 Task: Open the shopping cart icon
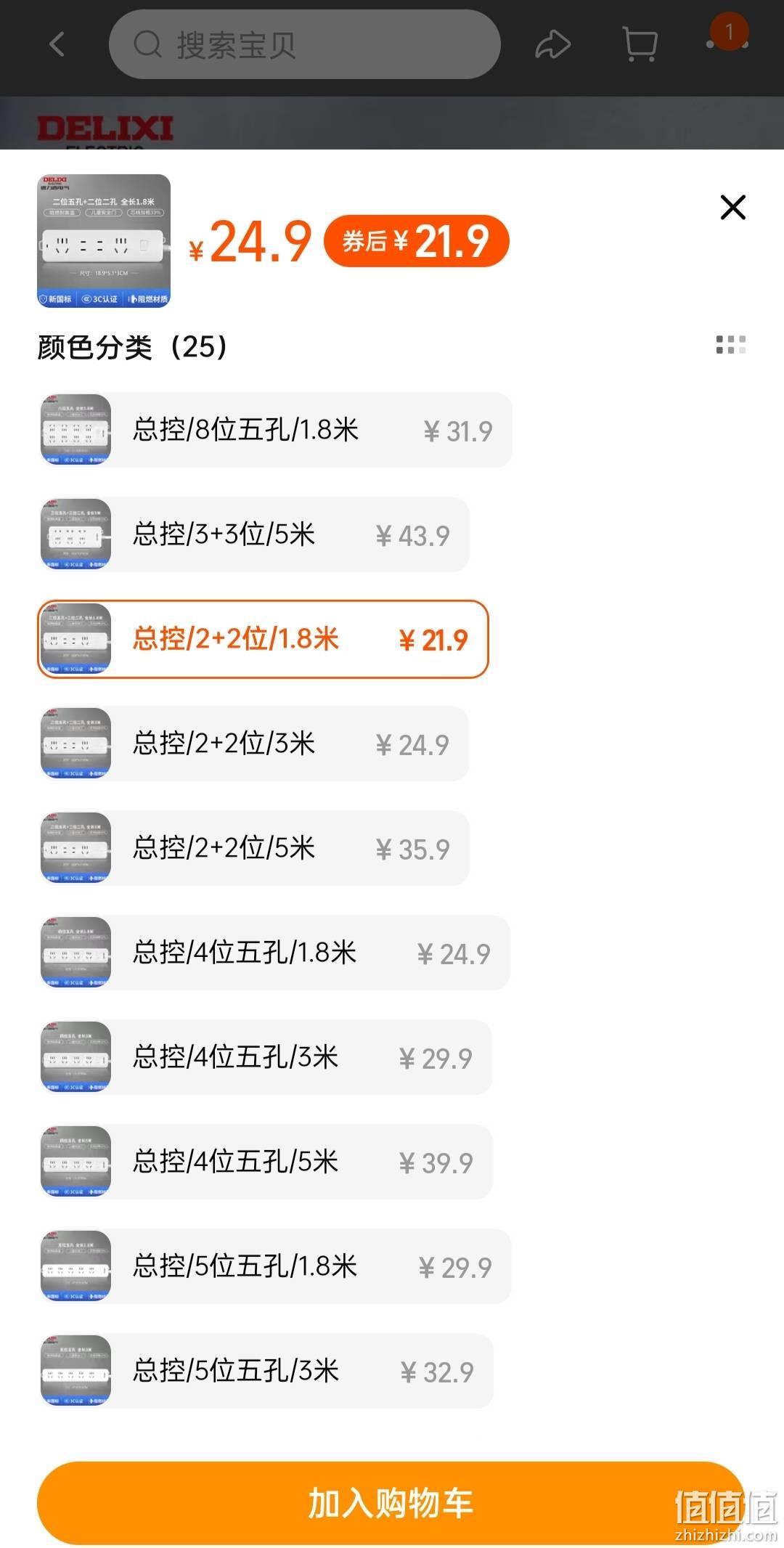click(x=640, y=44)
